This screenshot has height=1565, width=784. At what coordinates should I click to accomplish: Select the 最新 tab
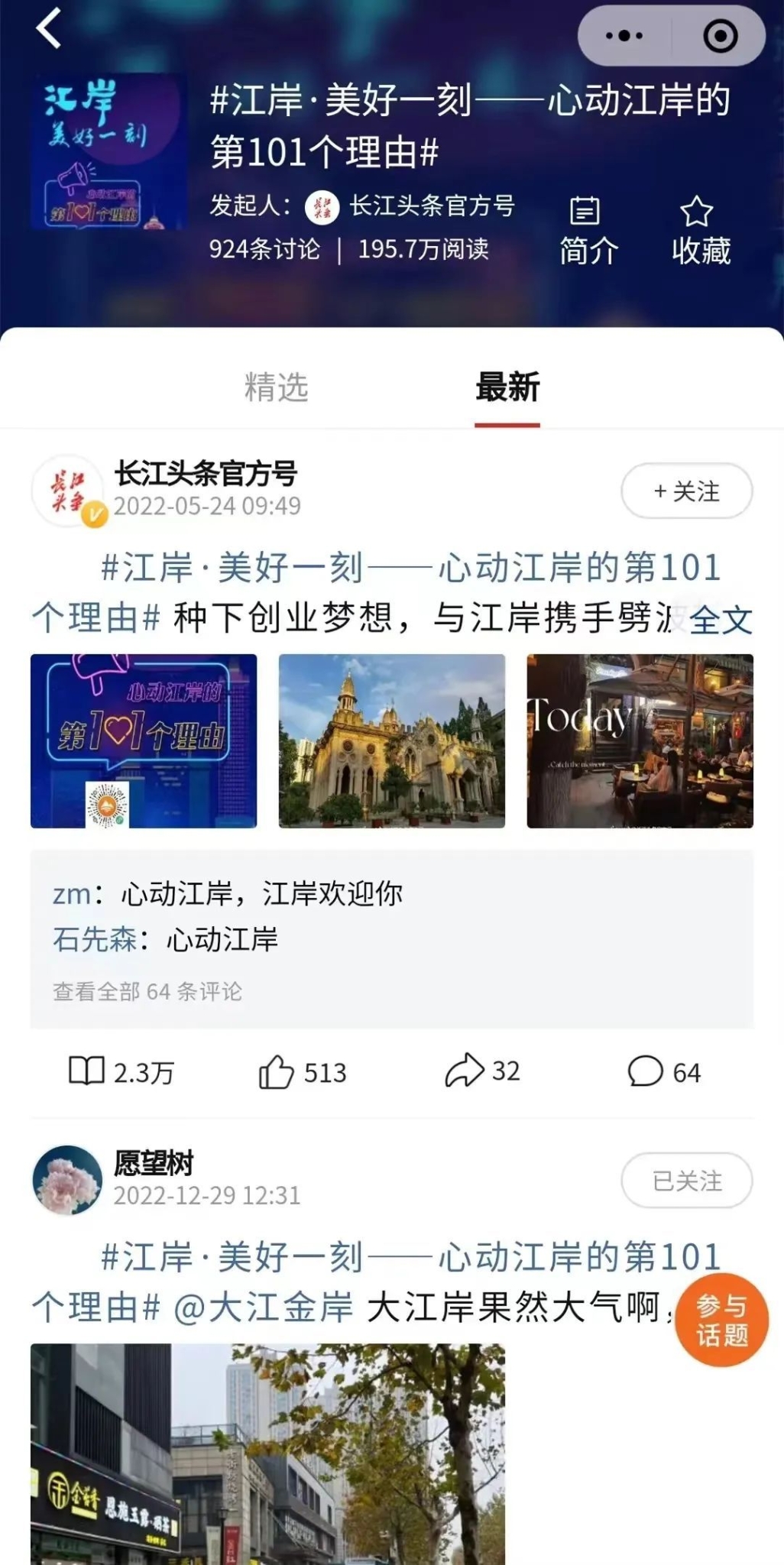pyautogui.click(x=507, y=387)
